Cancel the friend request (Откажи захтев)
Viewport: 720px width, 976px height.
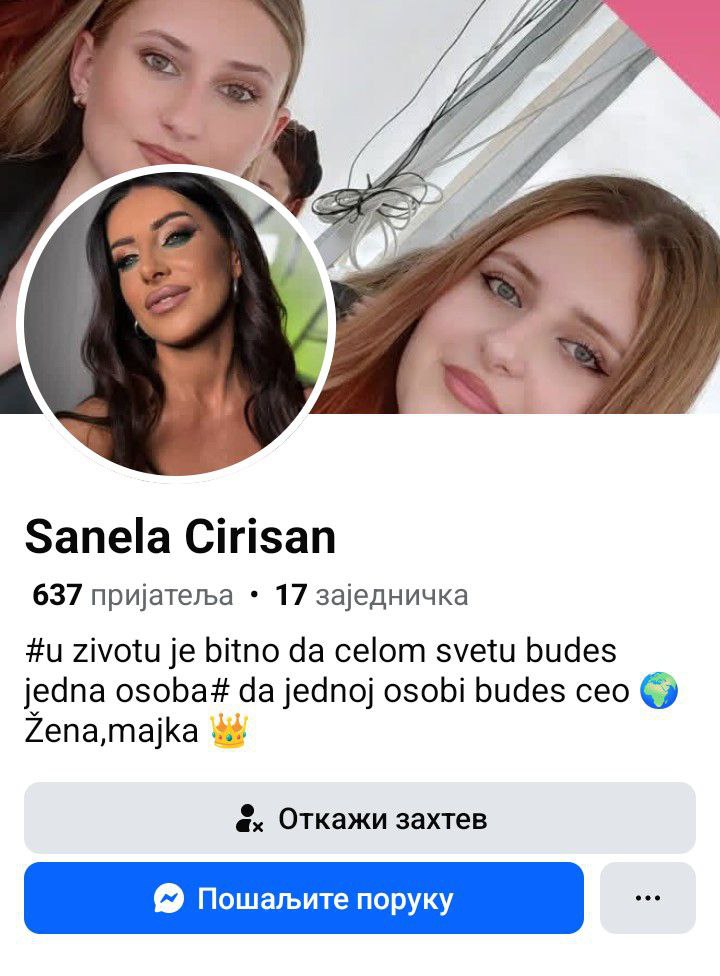pos(360,819)
